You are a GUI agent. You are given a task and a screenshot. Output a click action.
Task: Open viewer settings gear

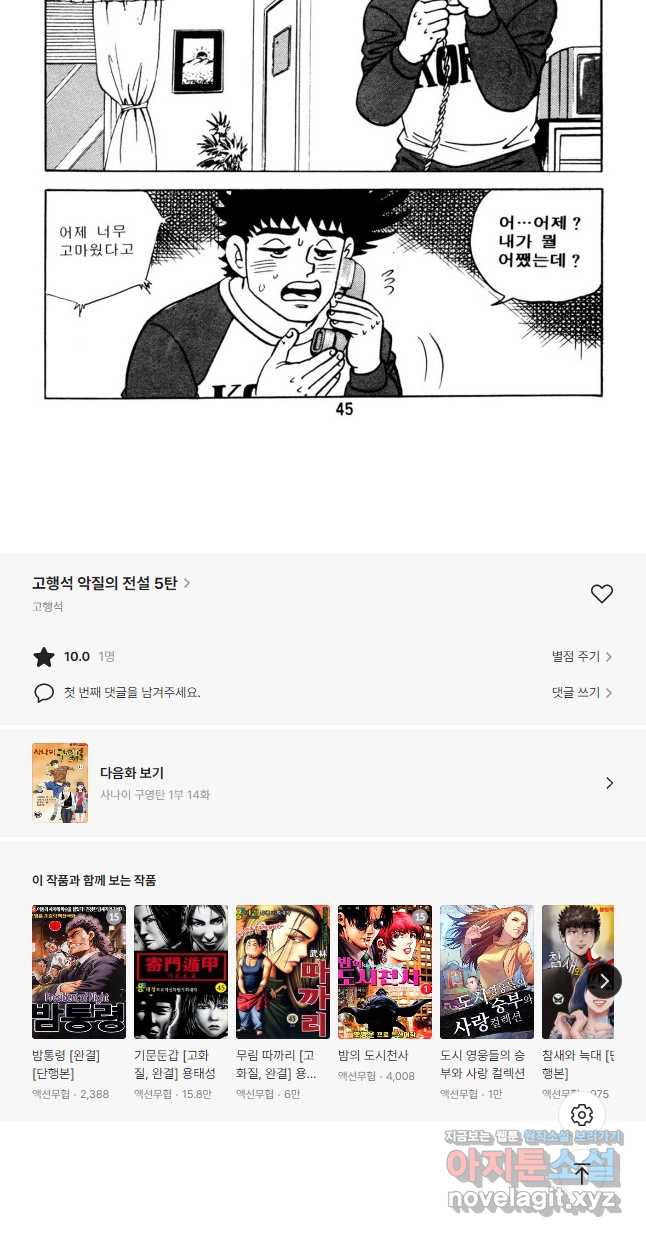(582, 1115)
